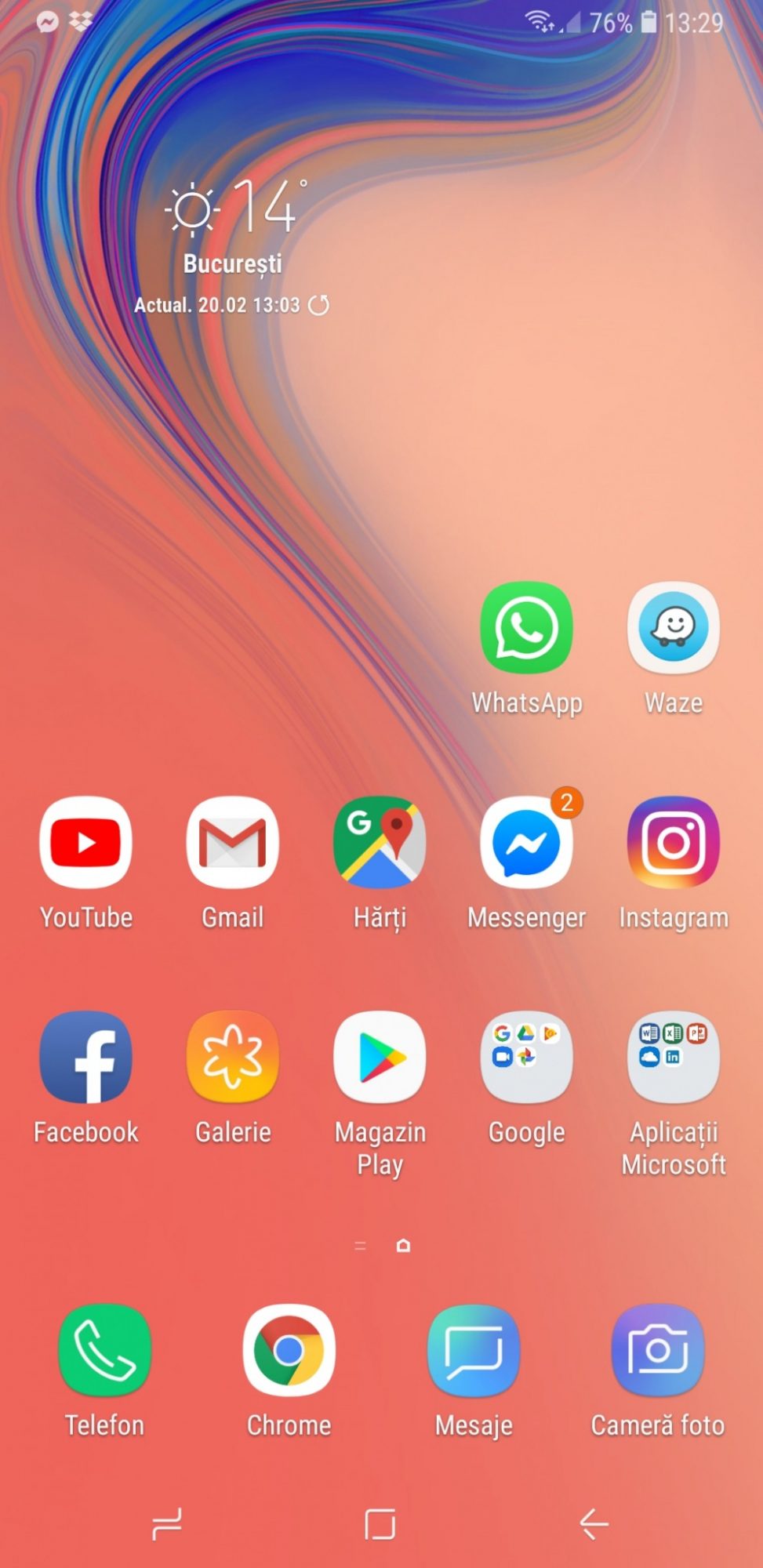Open WhatsApp
The width and height of the screenshot is (763, 1568).
[x=526, y=628]
